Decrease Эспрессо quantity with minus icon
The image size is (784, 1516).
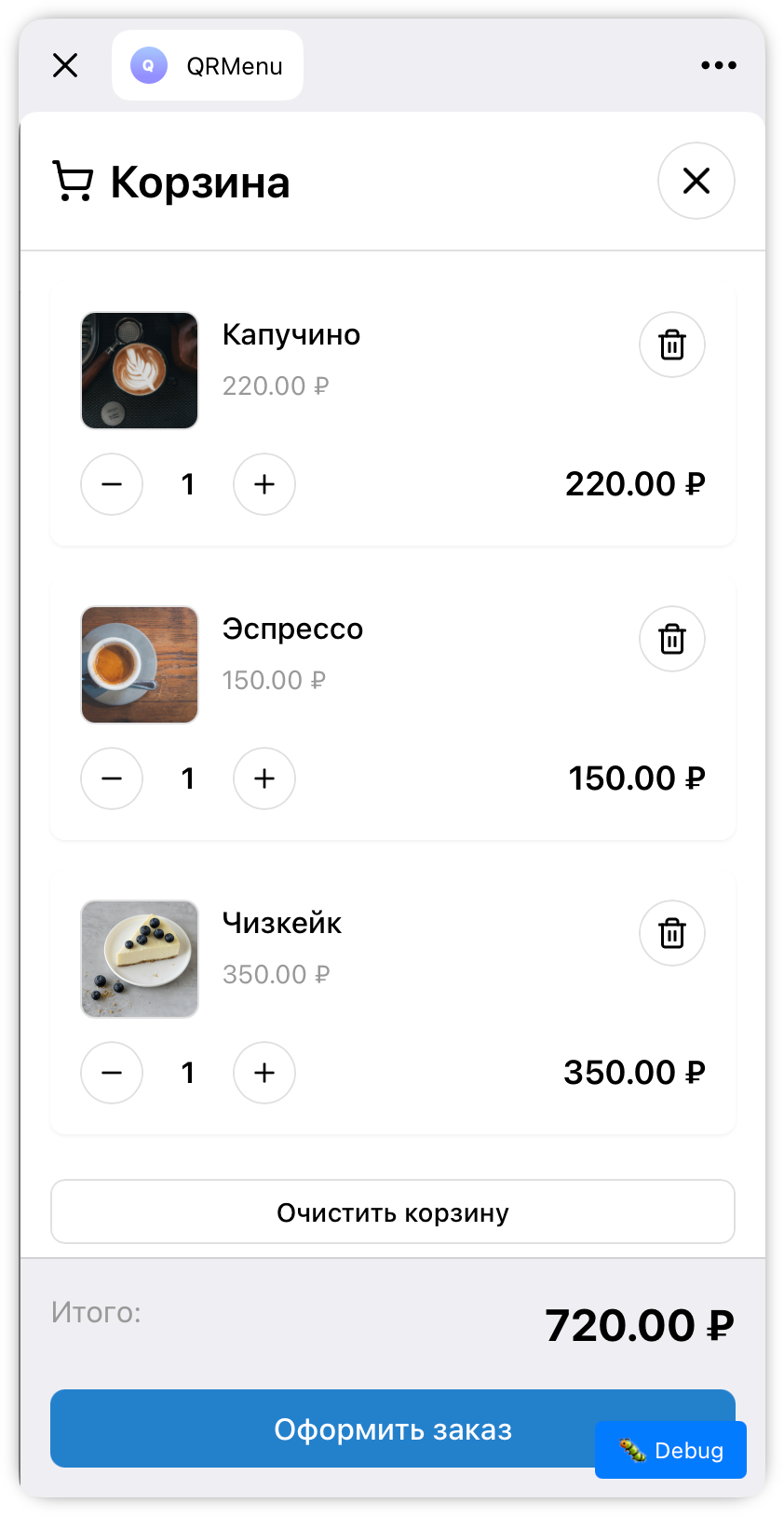coord(112,778)
